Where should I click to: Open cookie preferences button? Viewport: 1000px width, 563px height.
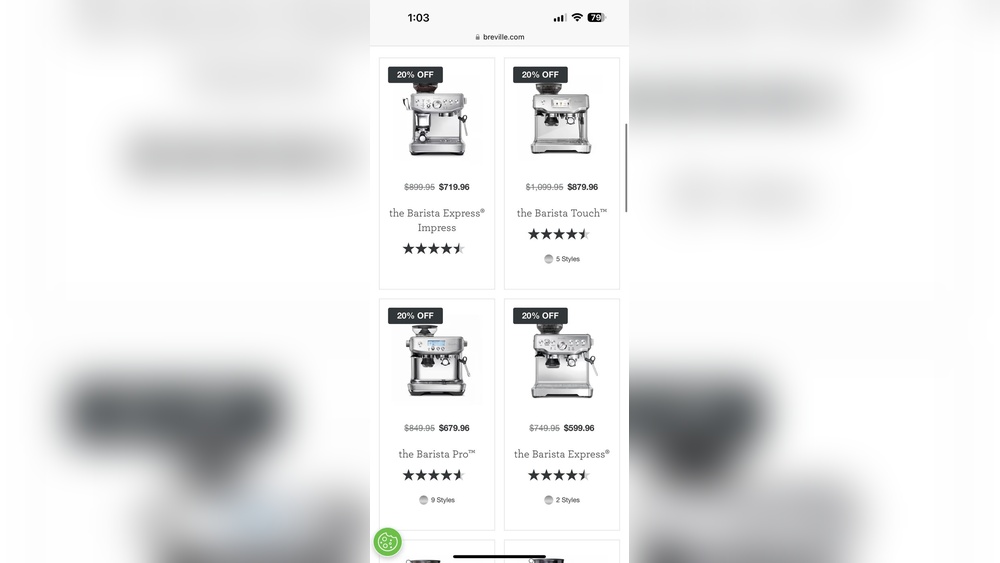(388, 542)
